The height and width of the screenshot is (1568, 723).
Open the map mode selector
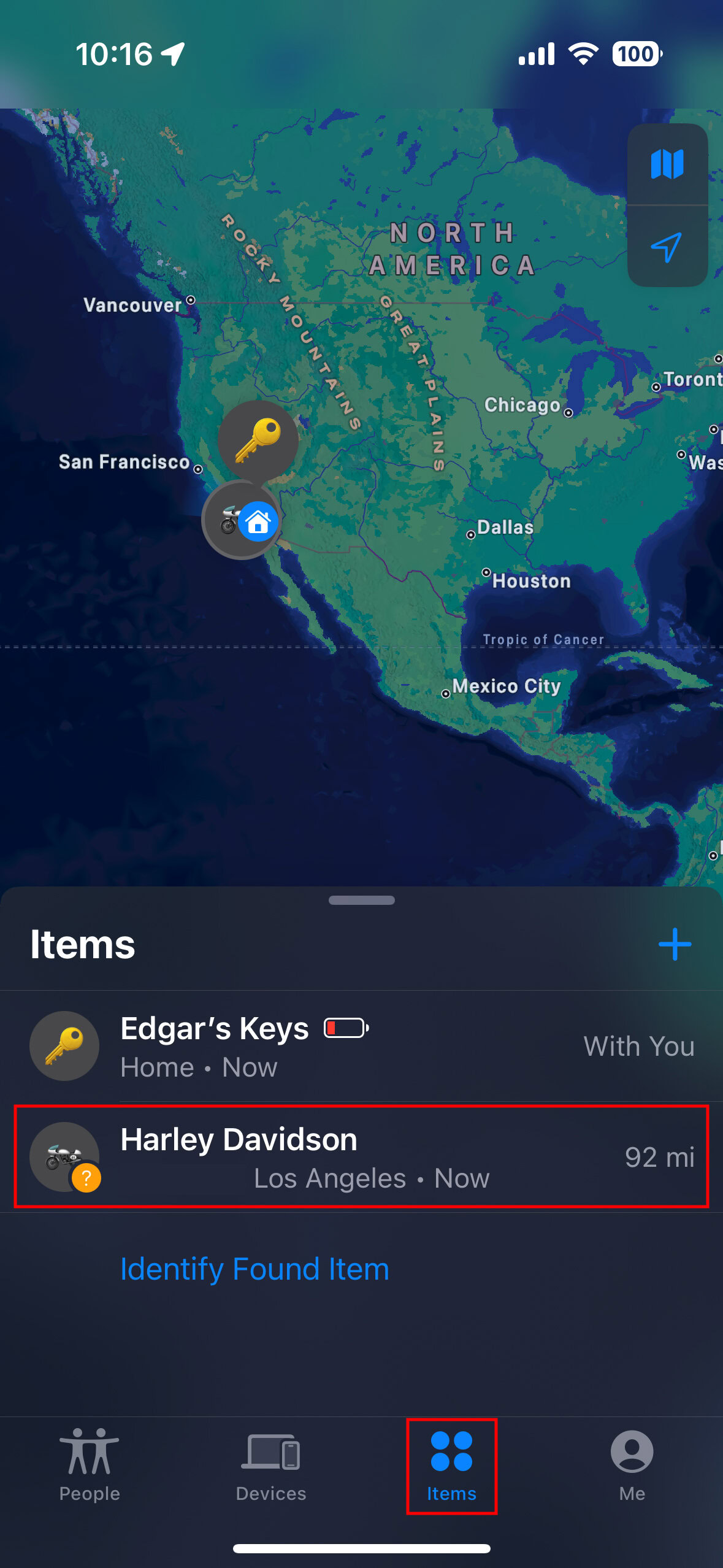667,164
